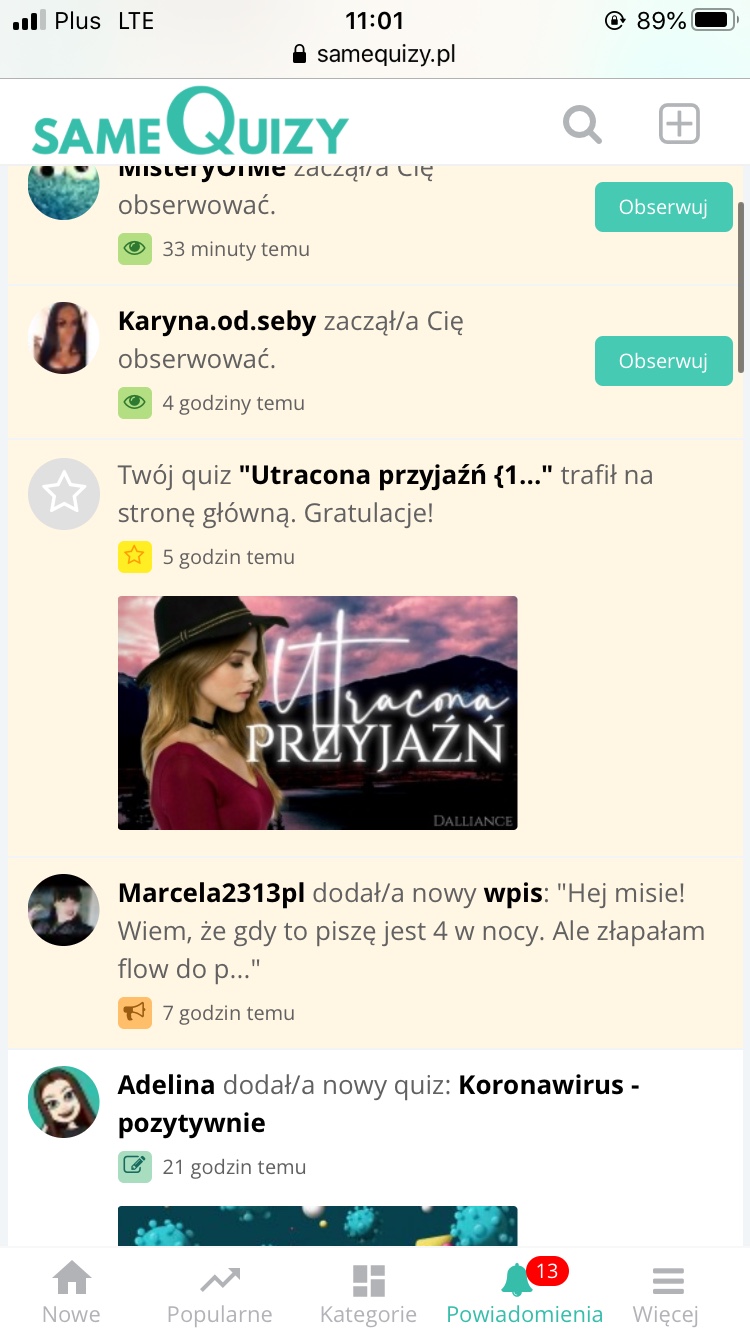Open the Więcej menu tab
Viewport: 750px width, 1334px height.
coord(666,1293)
